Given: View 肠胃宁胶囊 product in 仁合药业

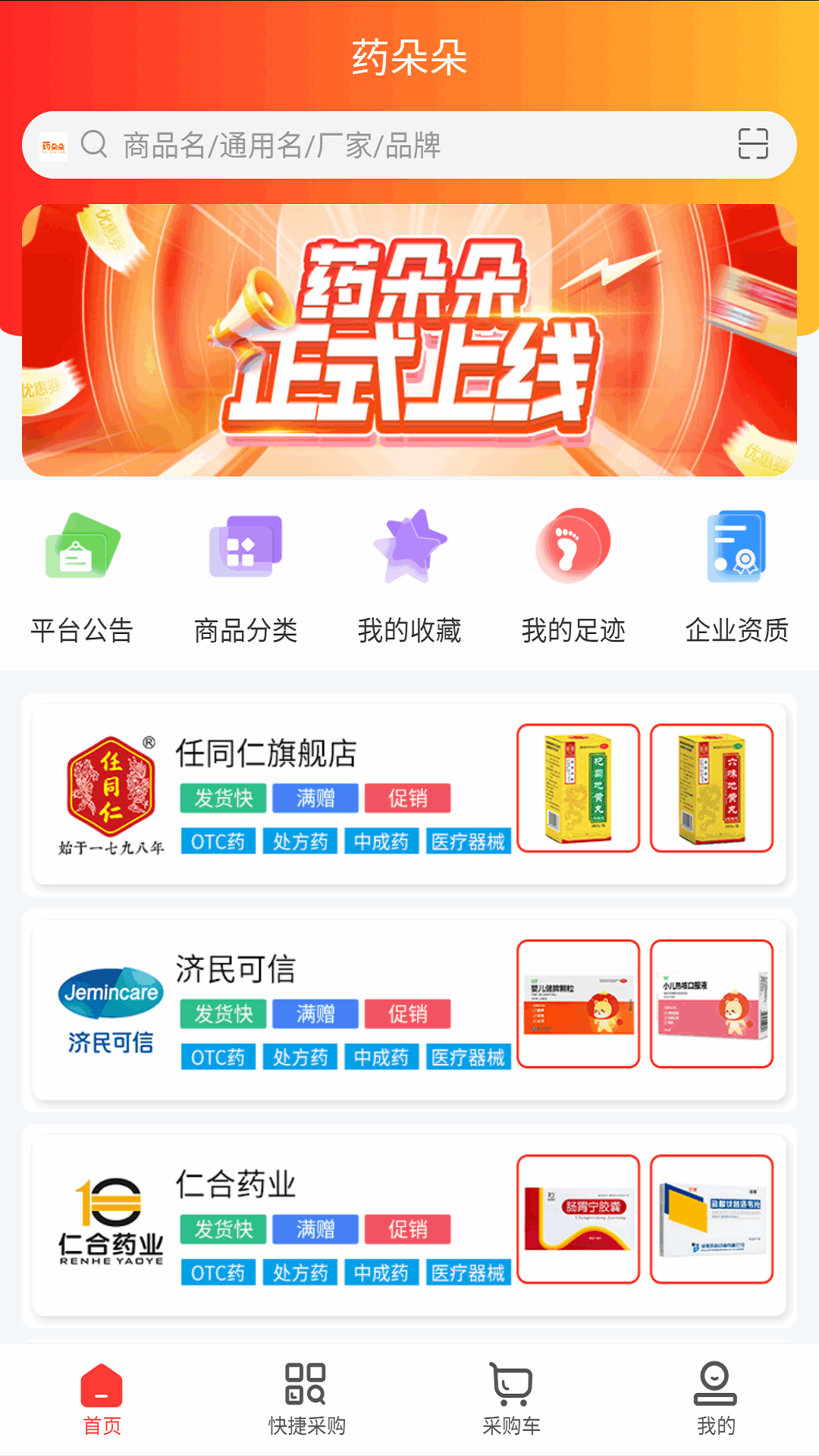Looking at the screenshot, I should coord(578,1219).
